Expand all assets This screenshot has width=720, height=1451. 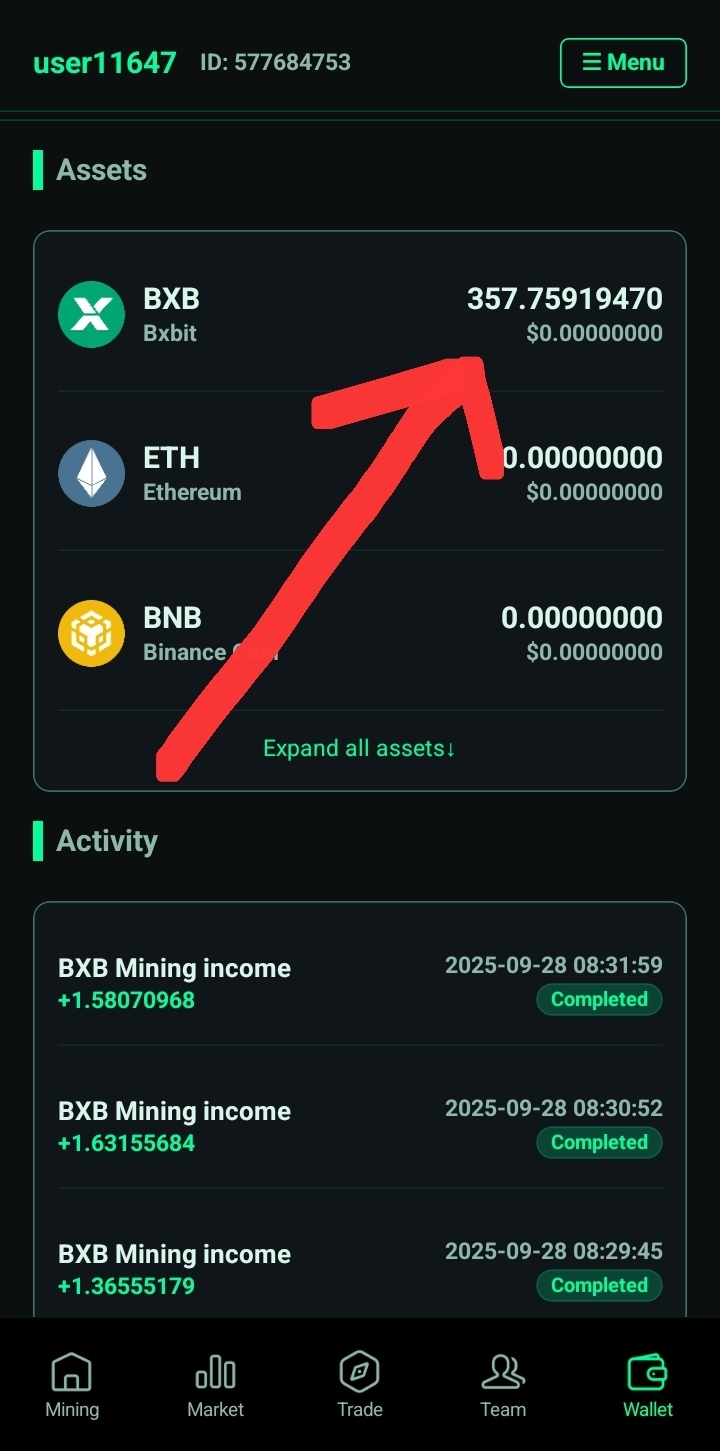pyautogui.click(x=359, y=748)
